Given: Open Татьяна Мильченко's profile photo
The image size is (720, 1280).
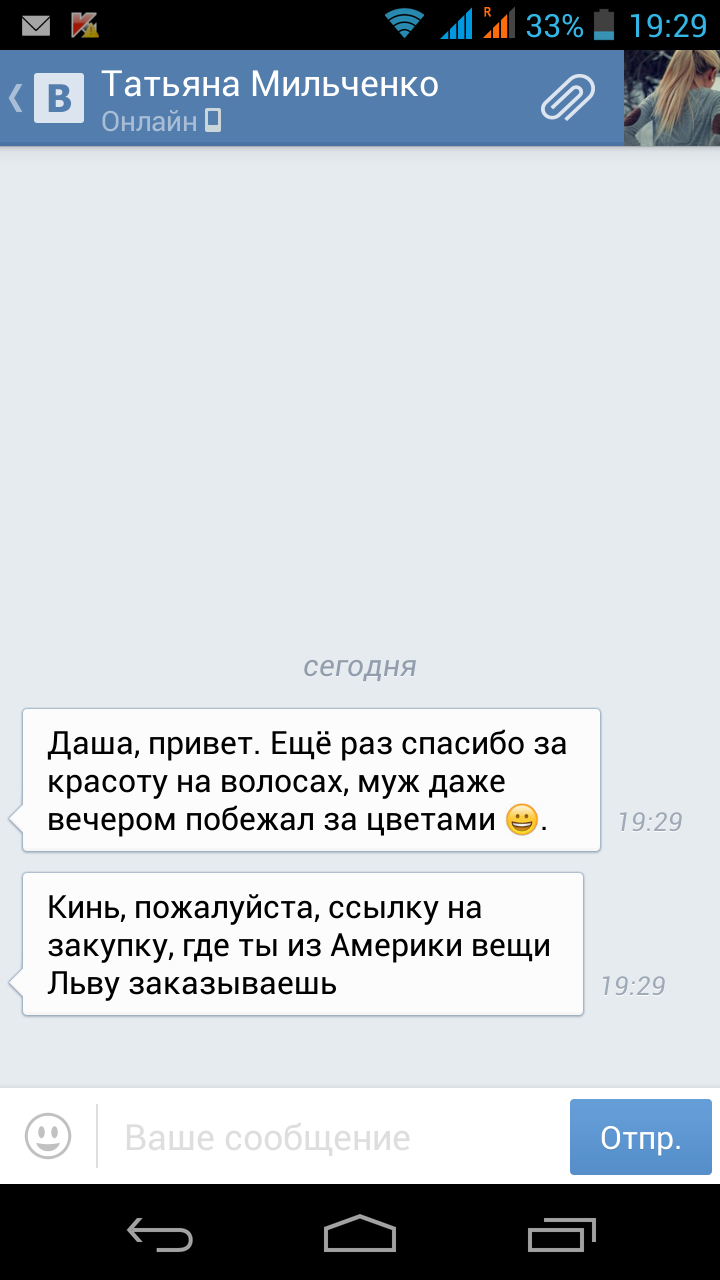Looking at the screenshot, I should pyautogui.click(x=672, y=98).
